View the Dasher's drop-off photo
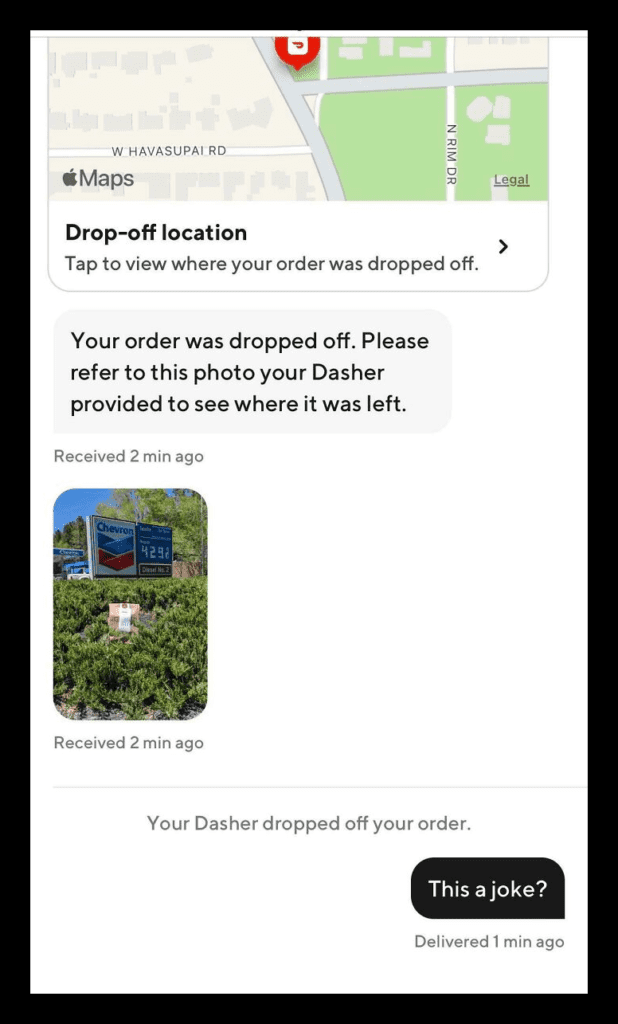 tap(130, 604)
